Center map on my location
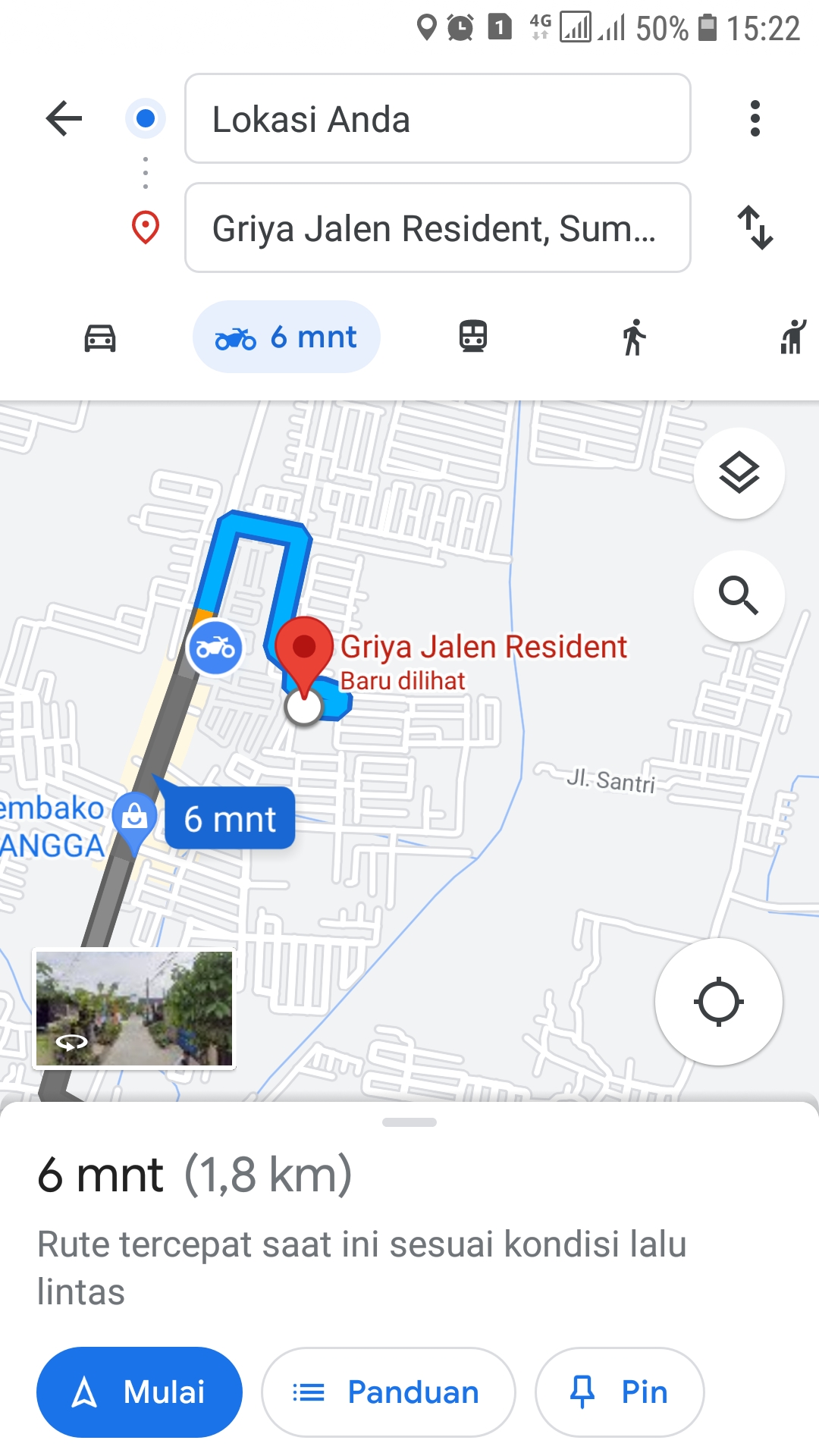Viewport: 819px width, 1456px height. (718, 1002)
